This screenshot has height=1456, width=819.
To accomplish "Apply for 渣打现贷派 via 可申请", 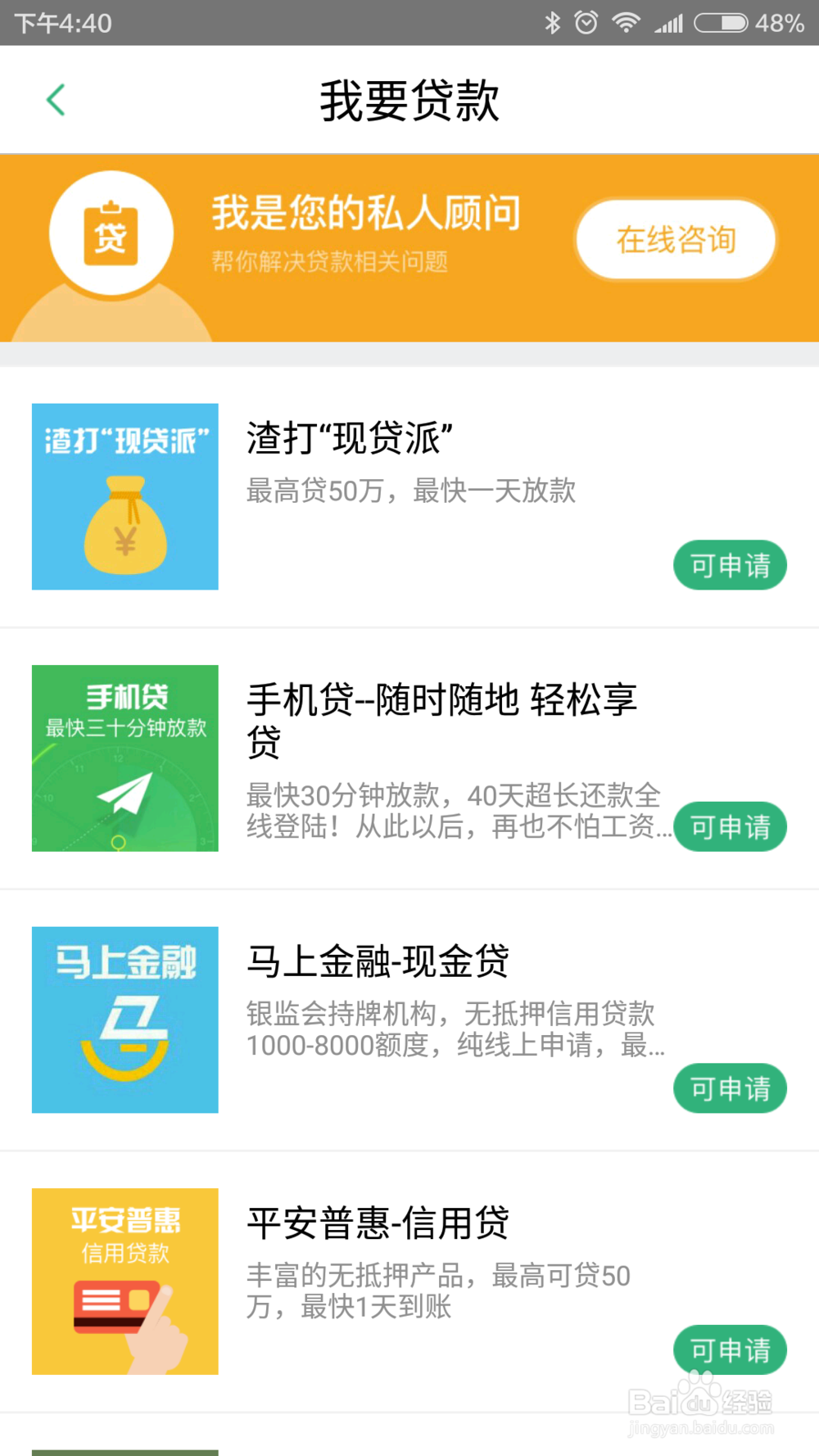I will (730, 565).
